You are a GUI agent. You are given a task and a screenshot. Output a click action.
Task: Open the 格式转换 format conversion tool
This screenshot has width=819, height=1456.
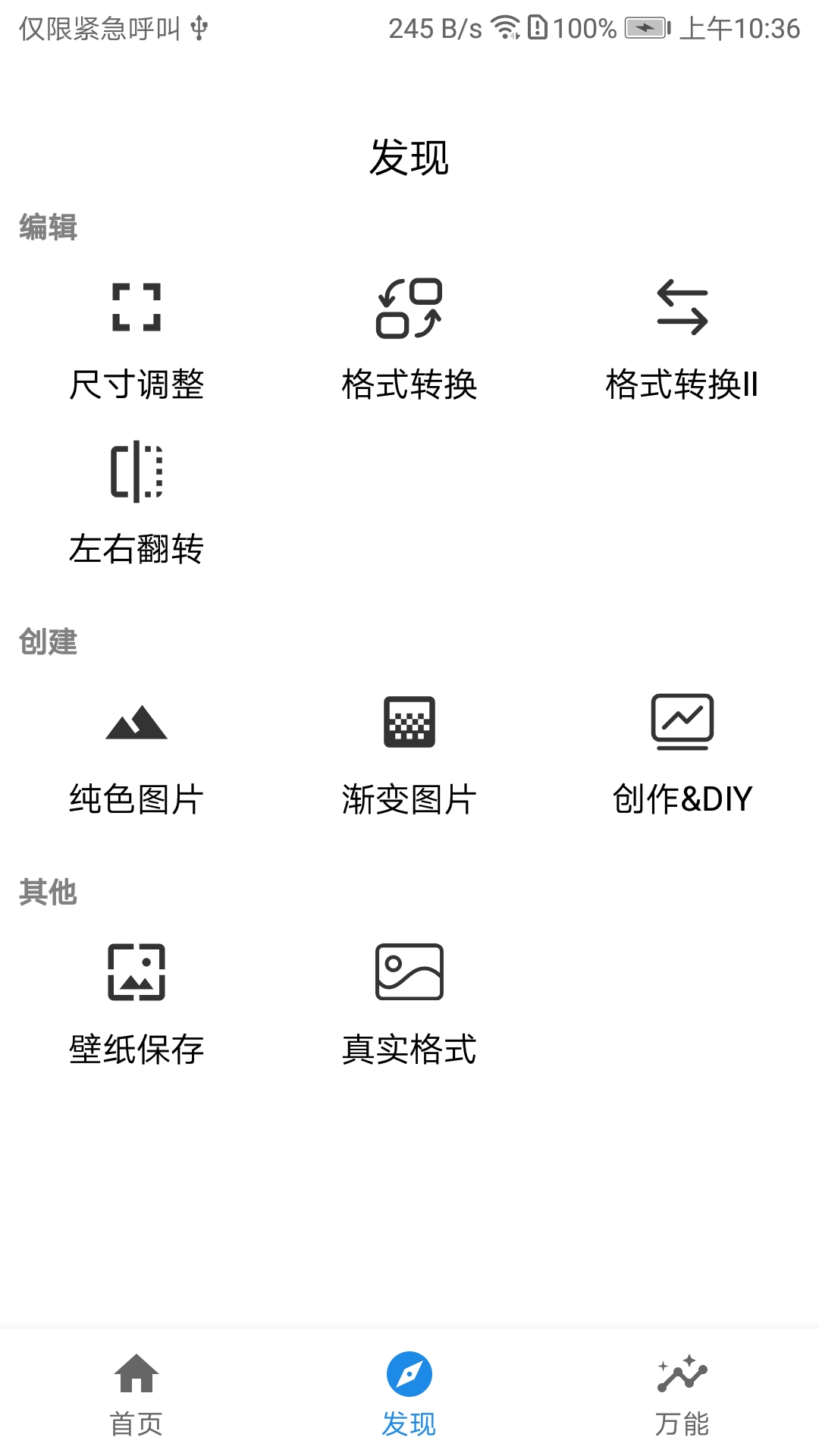(x=409, y=307)
